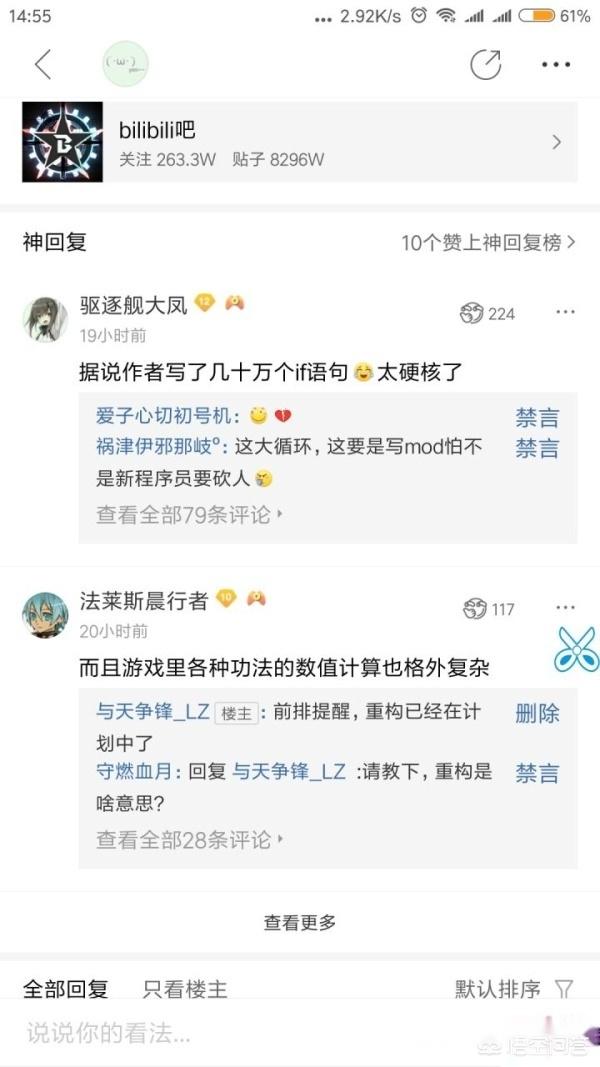
Task: Open more options on 驱逐舰大凤's reply
Action: click(x=566, y=312)
